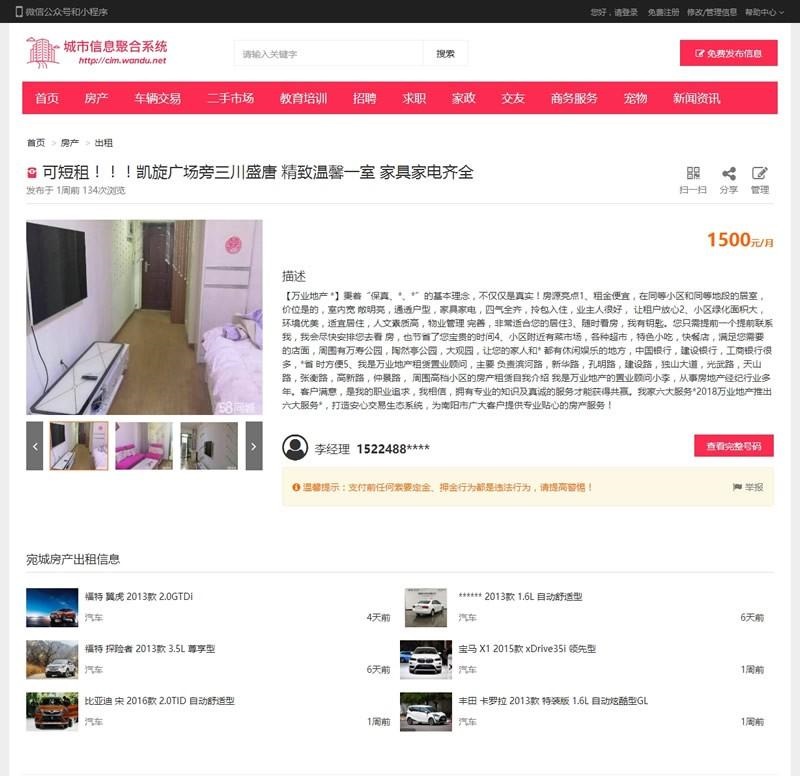The image size is (800, 776).
Task: Switch to the 房产 navigation tab
Action: pyautogui.click(x=96, y=98)
